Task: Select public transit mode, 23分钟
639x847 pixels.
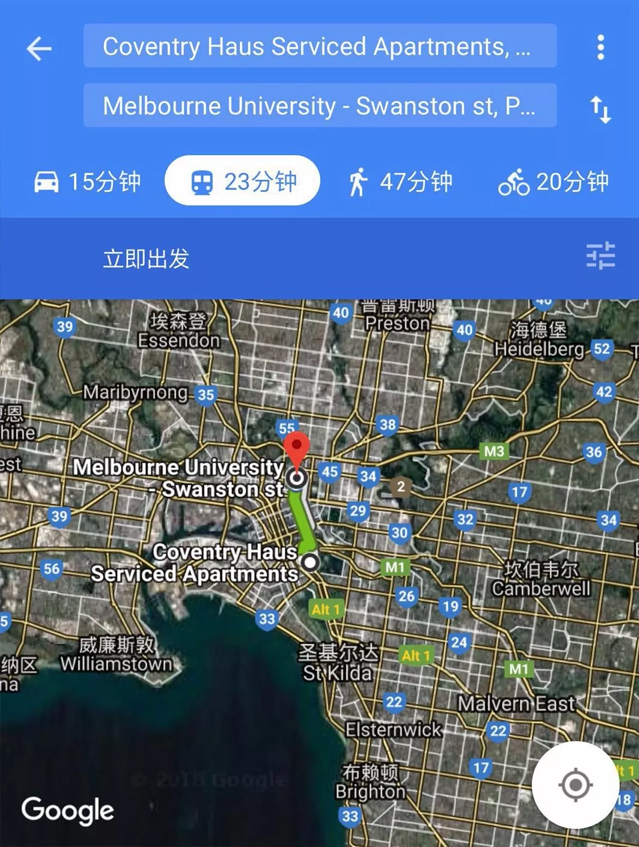Action: [x=242, y=182]
